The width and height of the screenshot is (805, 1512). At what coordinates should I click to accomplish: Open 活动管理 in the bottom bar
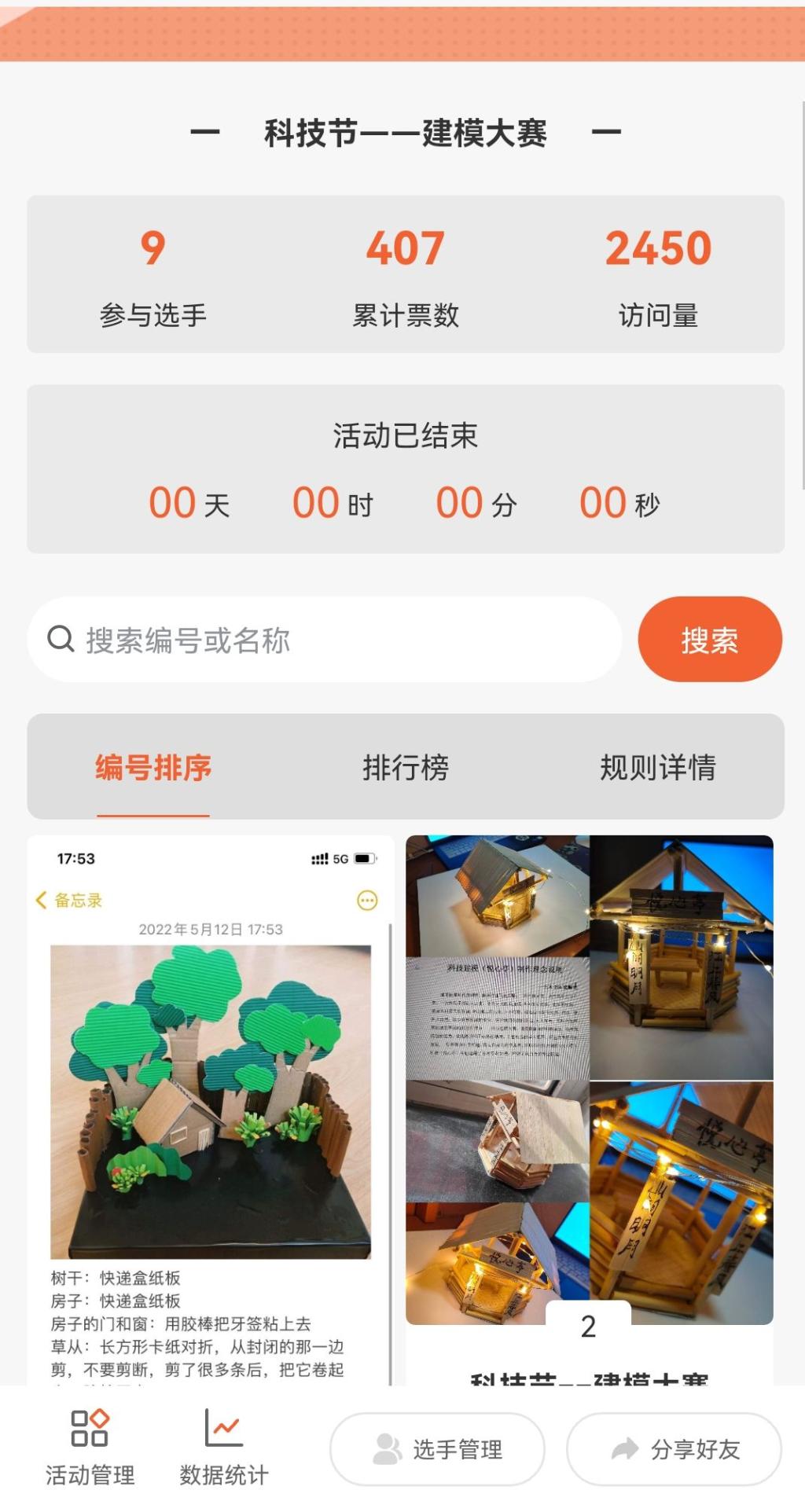coord(90,1448)
